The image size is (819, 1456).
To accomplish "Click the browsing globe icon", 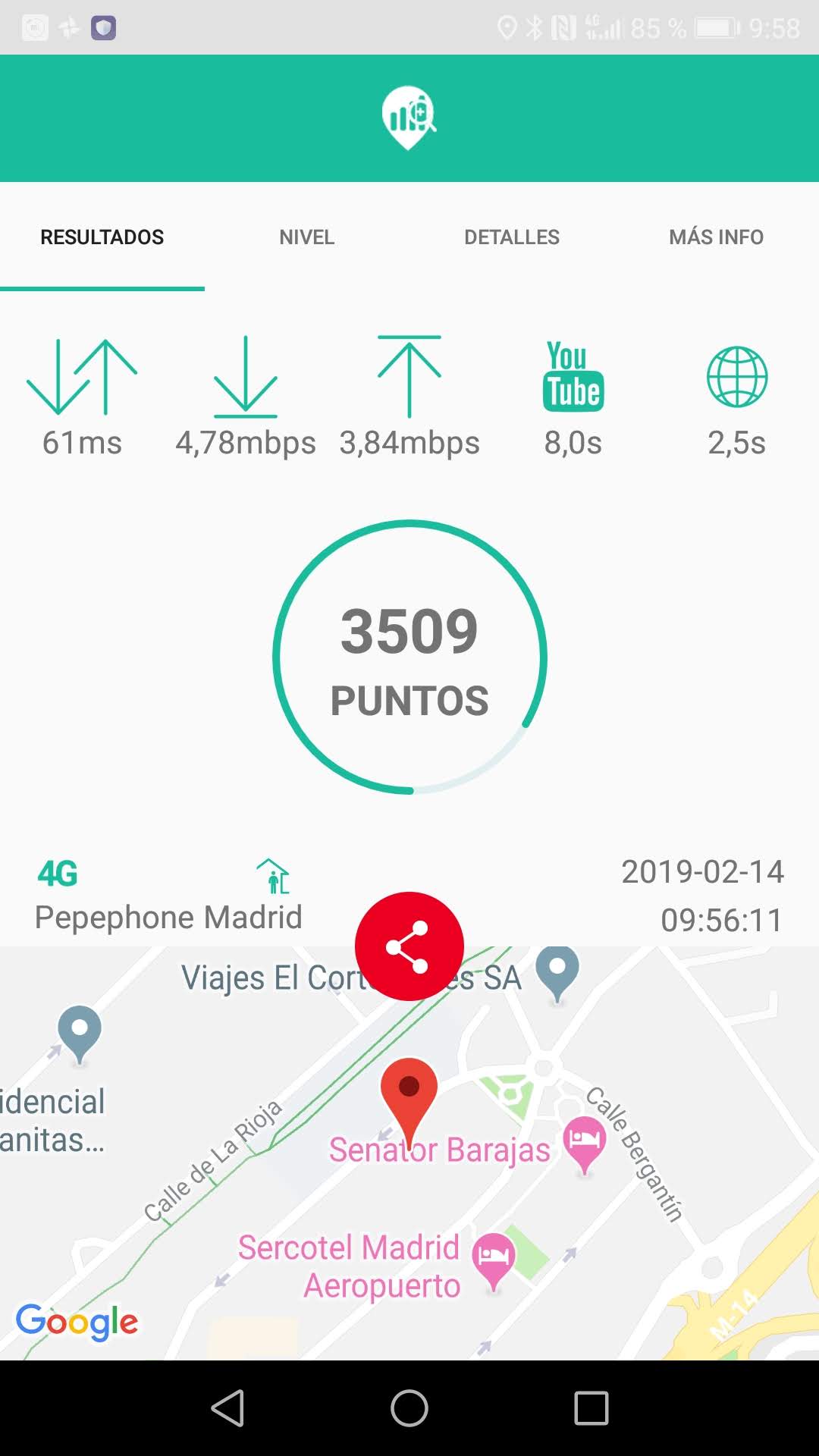I will pos(736,375).
